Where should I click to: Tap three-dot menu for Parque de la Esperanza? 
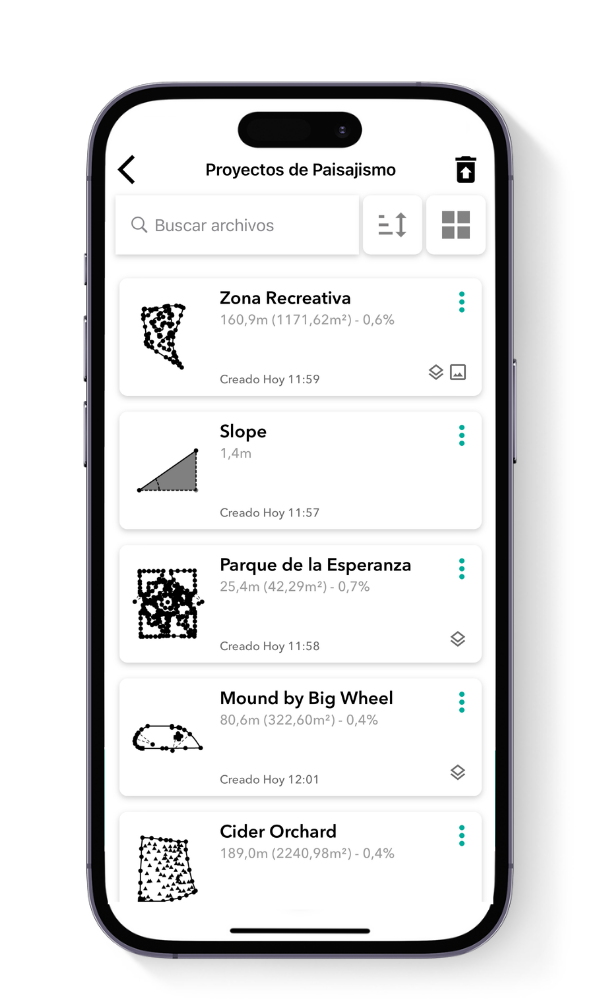click(x=461, y=568)
